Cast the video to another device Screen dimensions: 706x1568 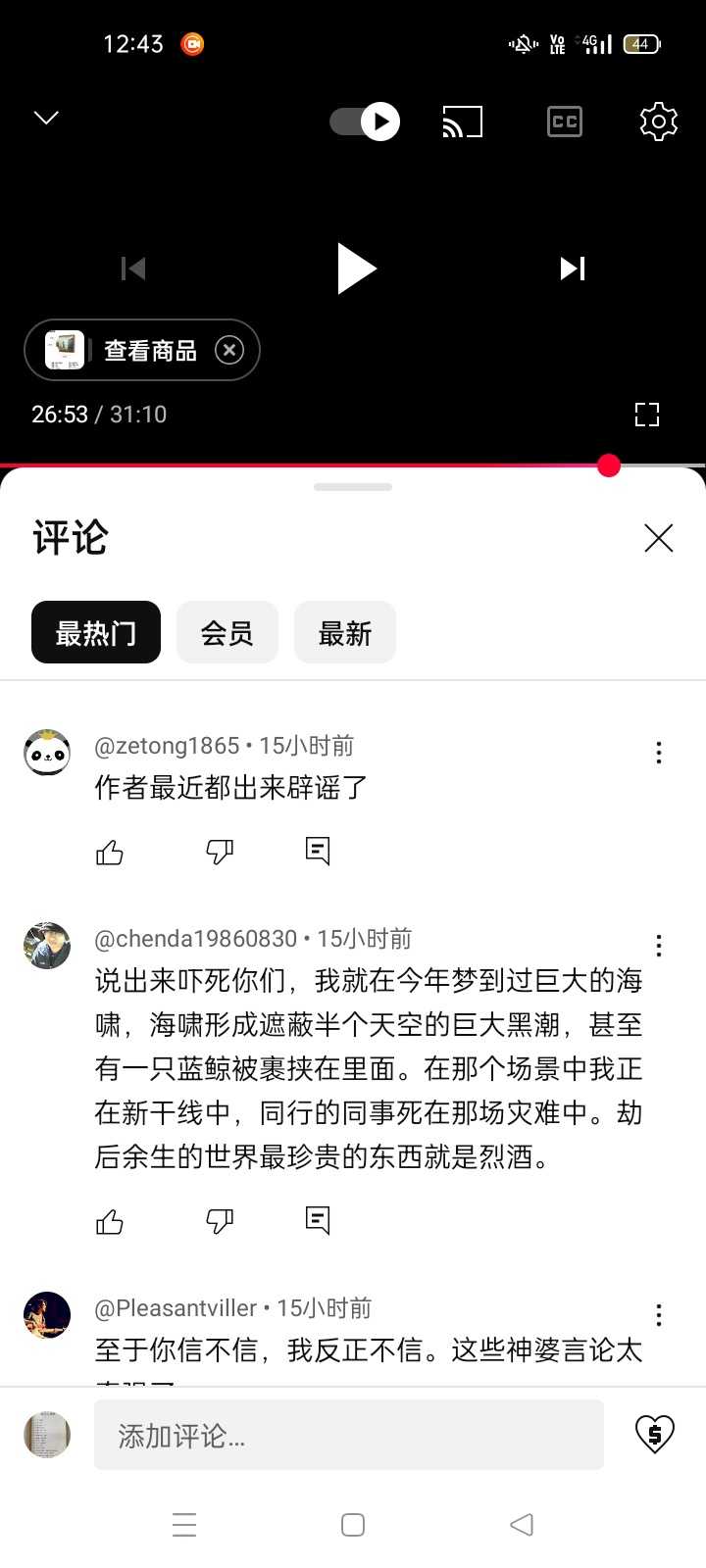coord(463,122)
